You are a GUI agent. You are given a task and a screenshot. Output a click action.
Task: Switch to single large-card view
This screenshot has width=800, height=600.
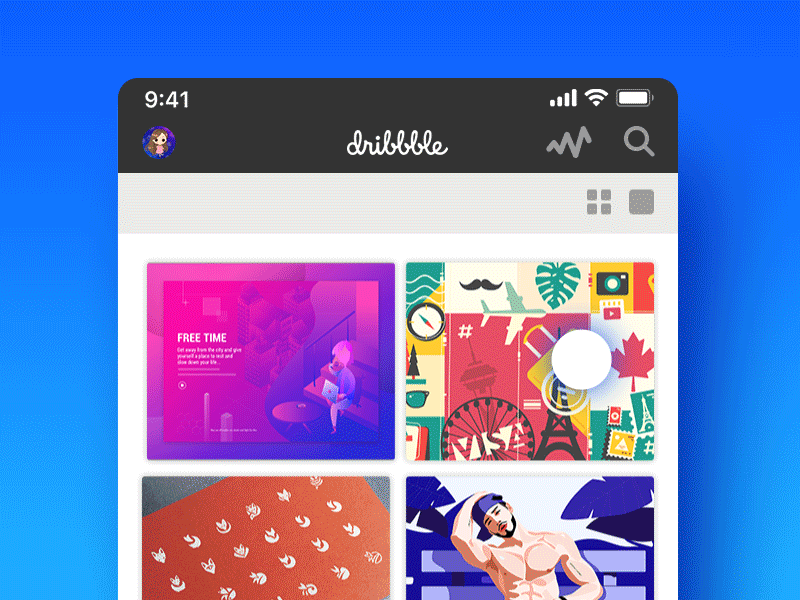[641, 203]
